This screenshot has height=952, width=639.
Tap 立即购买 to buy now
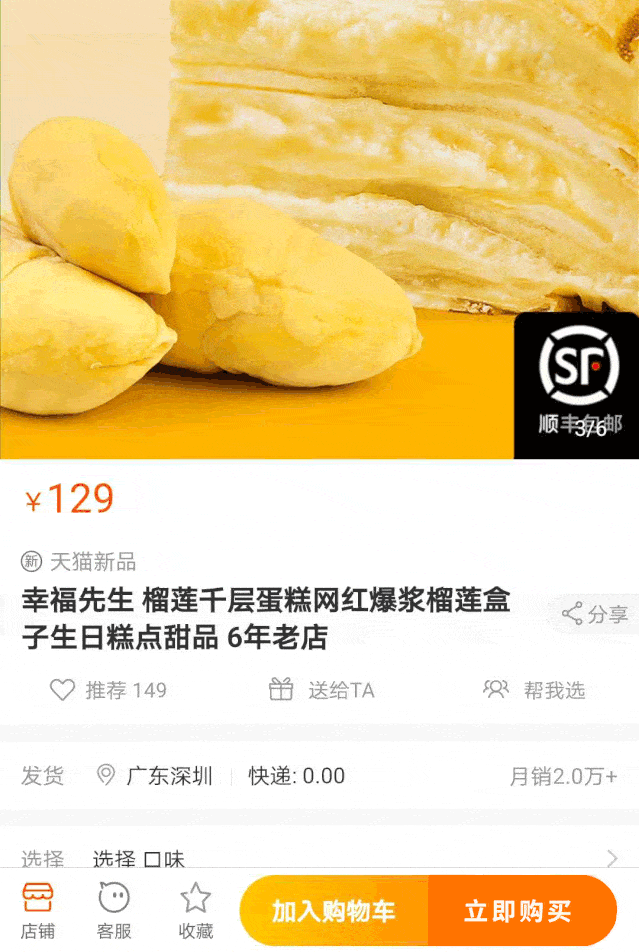(520, 911)
